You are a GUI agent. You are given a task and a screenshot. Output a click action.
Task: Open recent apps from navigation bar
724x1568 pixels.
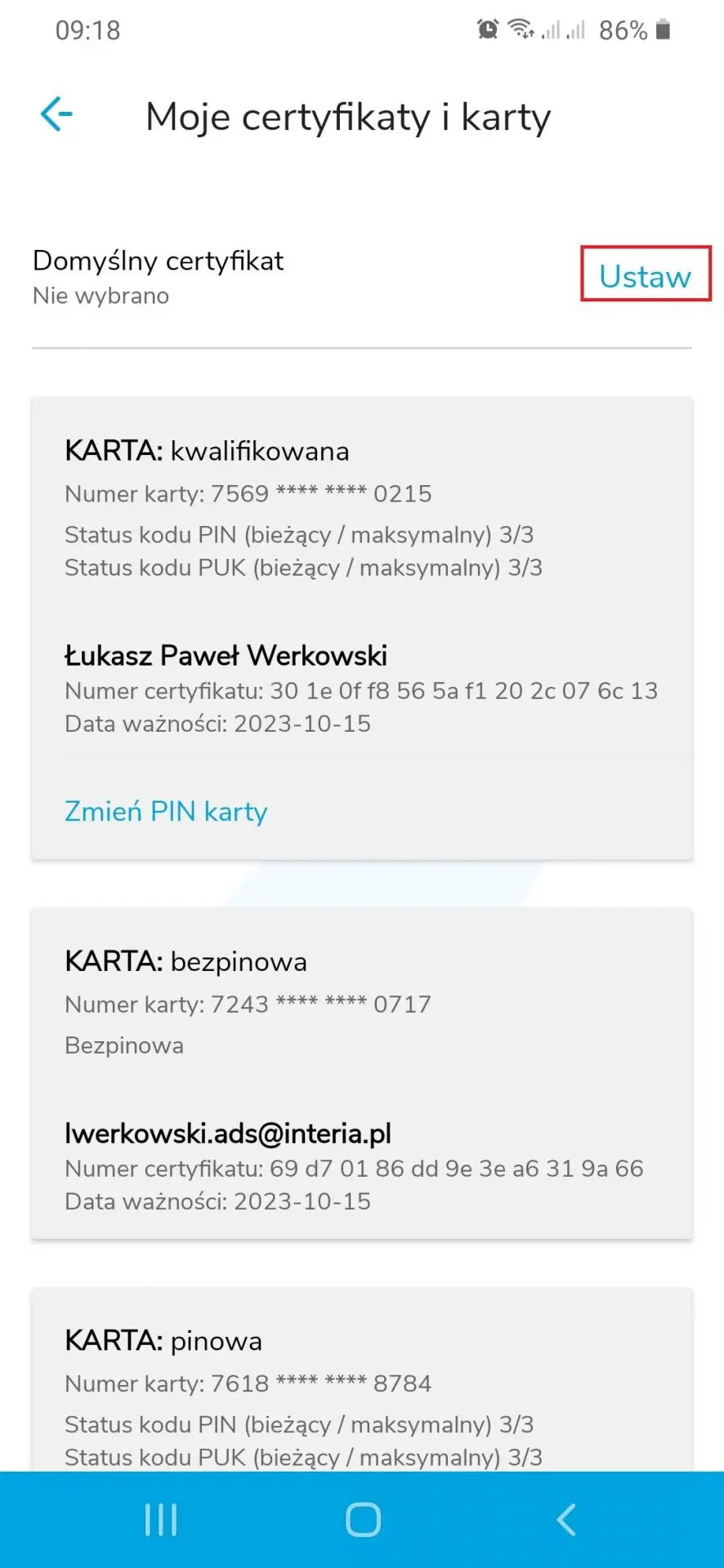pos(160,1520)
